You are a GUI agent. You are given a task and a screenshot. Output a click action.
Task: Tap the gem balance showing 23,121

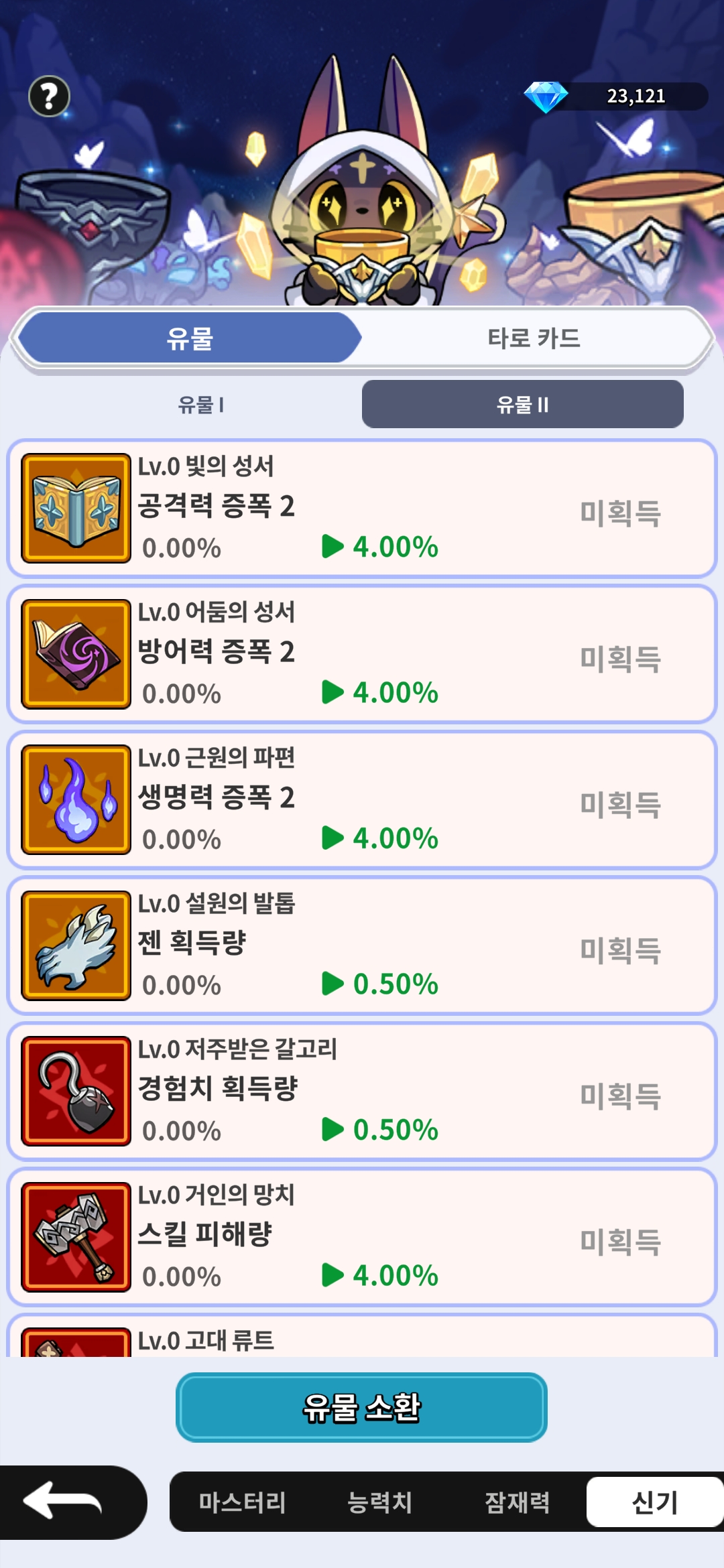(615, 96)
